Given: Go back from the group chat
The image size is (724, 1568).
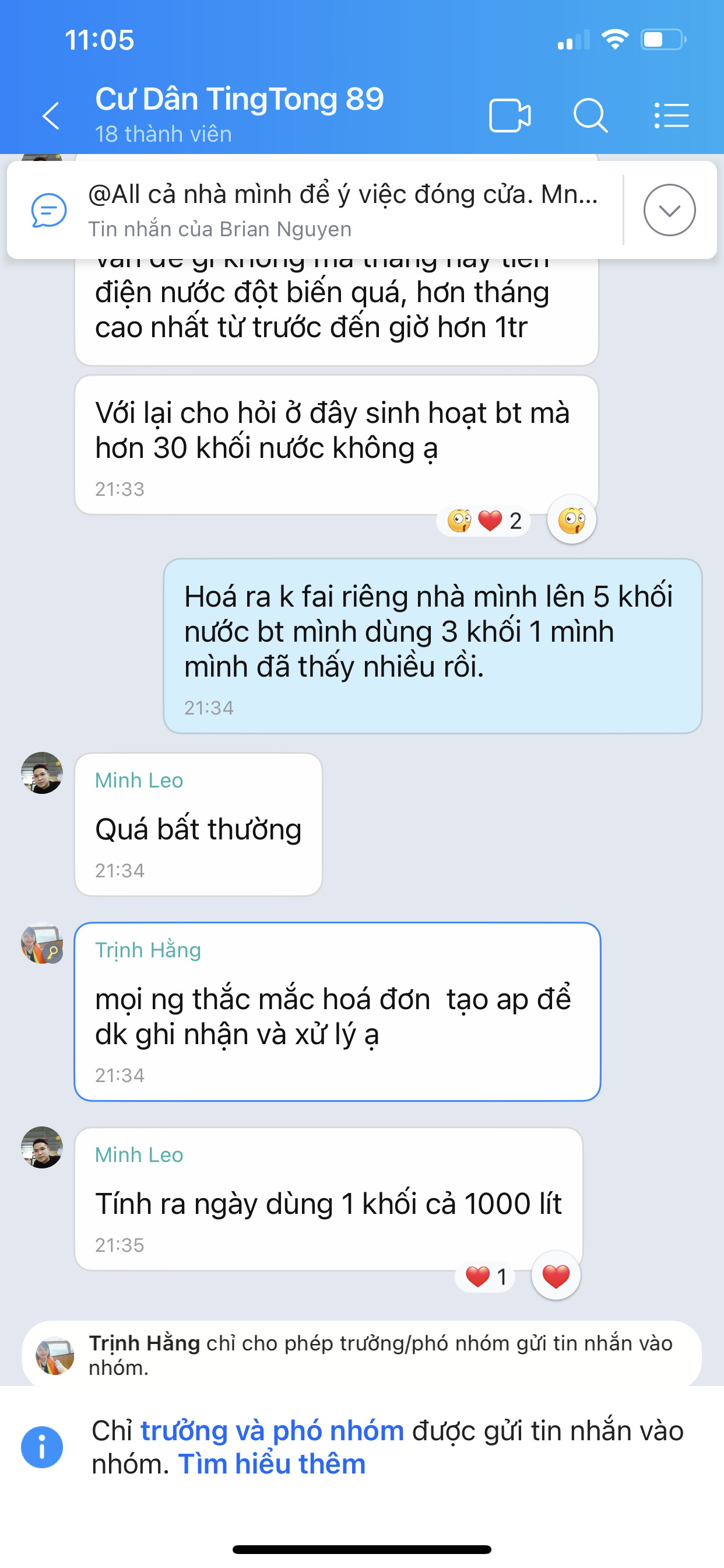Looking at the screenshot, I should (x=51, y=116).
